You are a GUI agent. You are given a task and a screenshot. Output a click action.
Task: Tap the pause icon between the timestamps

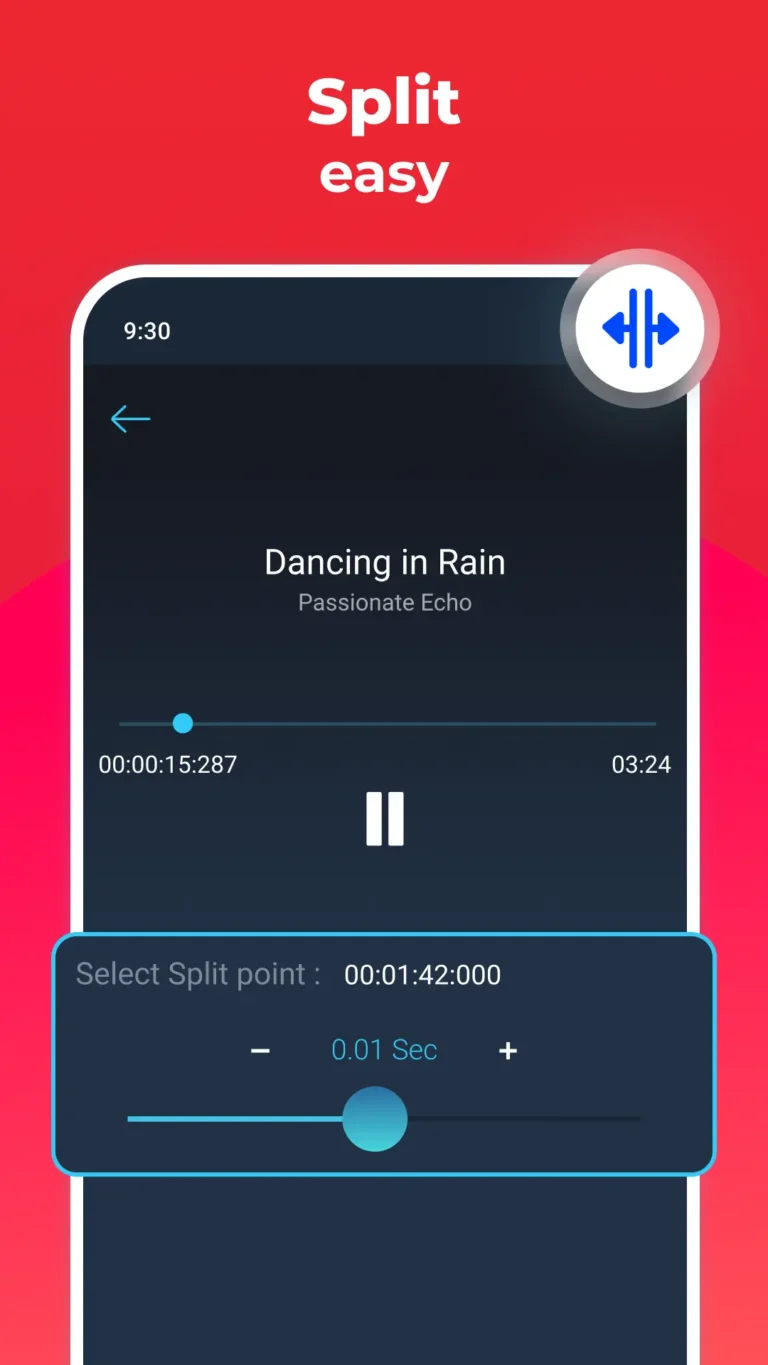(385, 817)
